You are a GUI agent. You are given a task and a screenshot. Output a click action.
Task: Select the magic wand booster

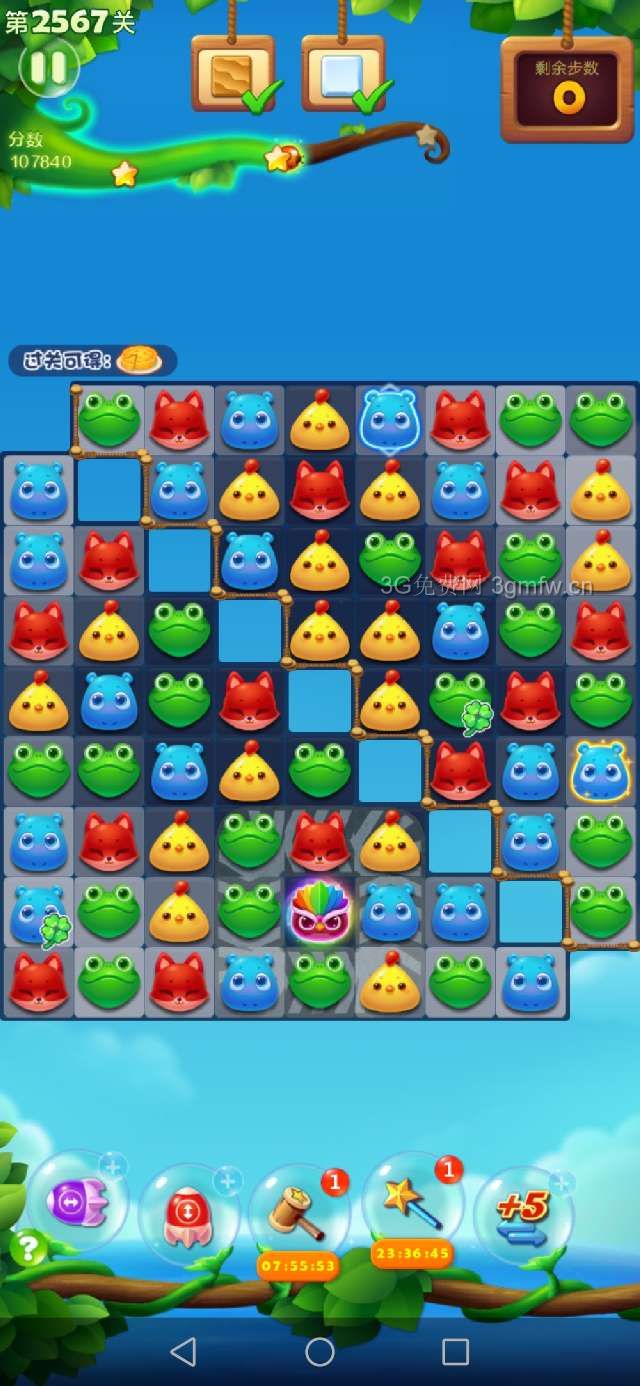pos(411,1203)
